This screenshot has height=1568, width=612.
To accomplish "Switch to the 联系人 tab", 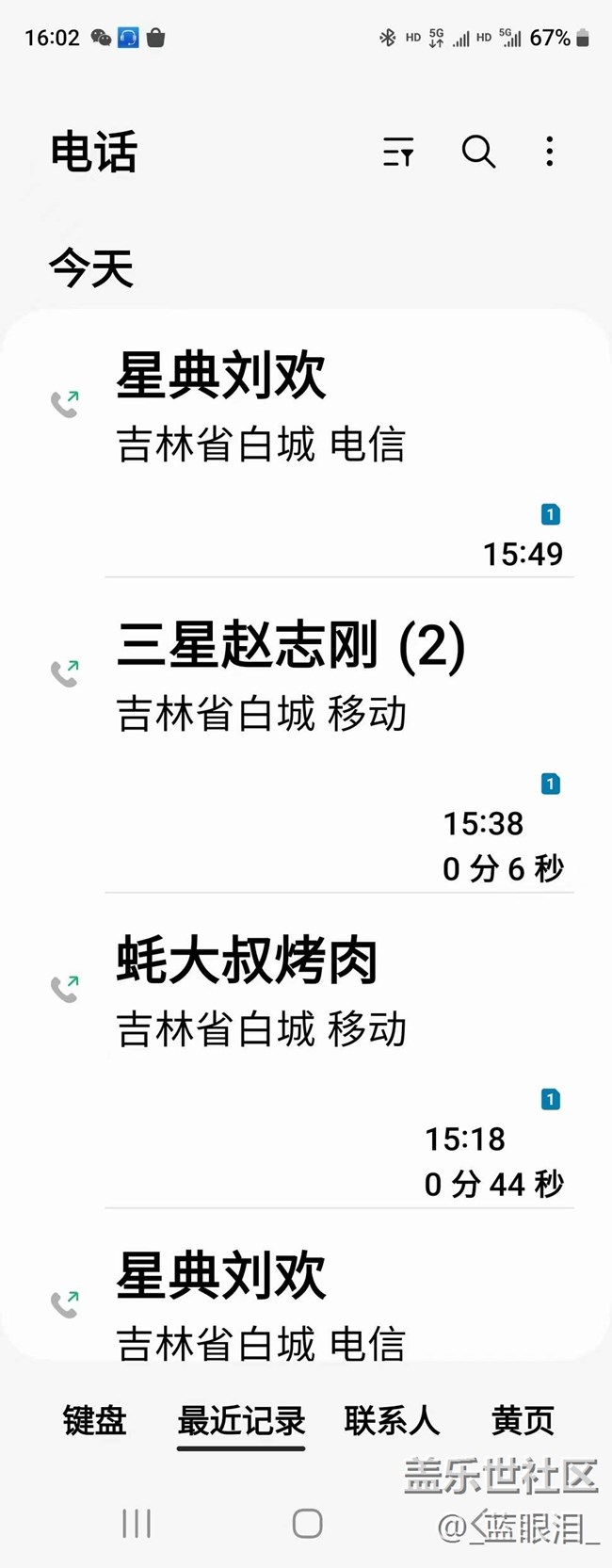I will 392,1420.
